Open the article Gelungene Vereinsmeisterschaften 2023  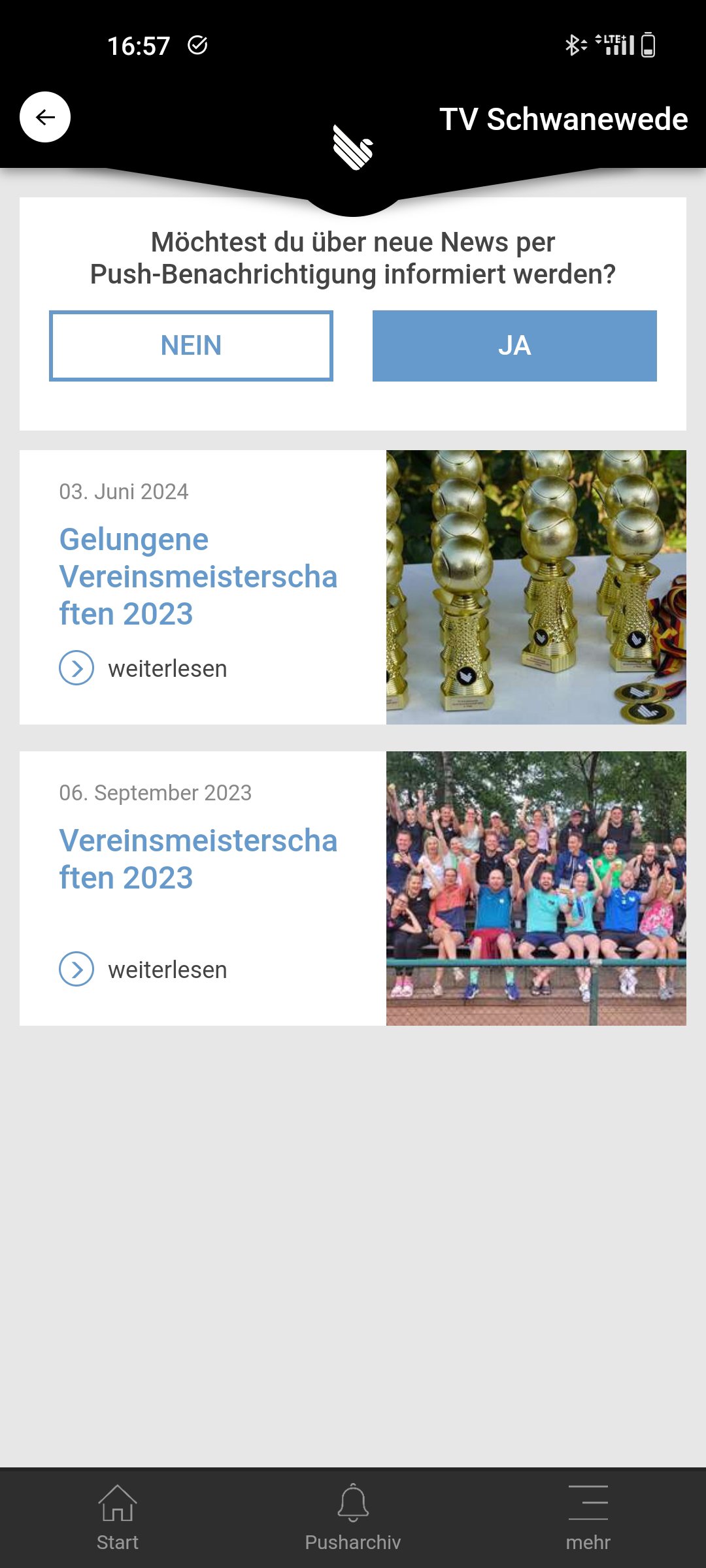tap(197, 576)
